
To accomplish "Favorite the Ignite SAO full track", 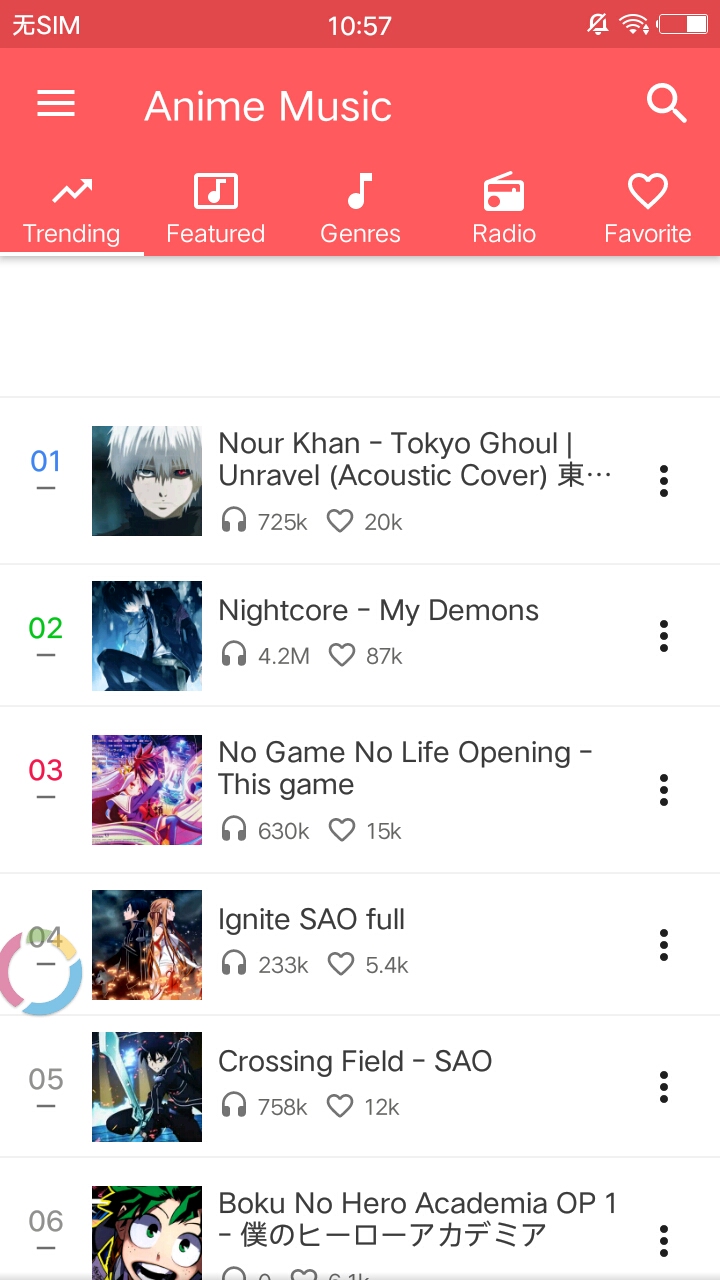I will [x=340, y=965].
